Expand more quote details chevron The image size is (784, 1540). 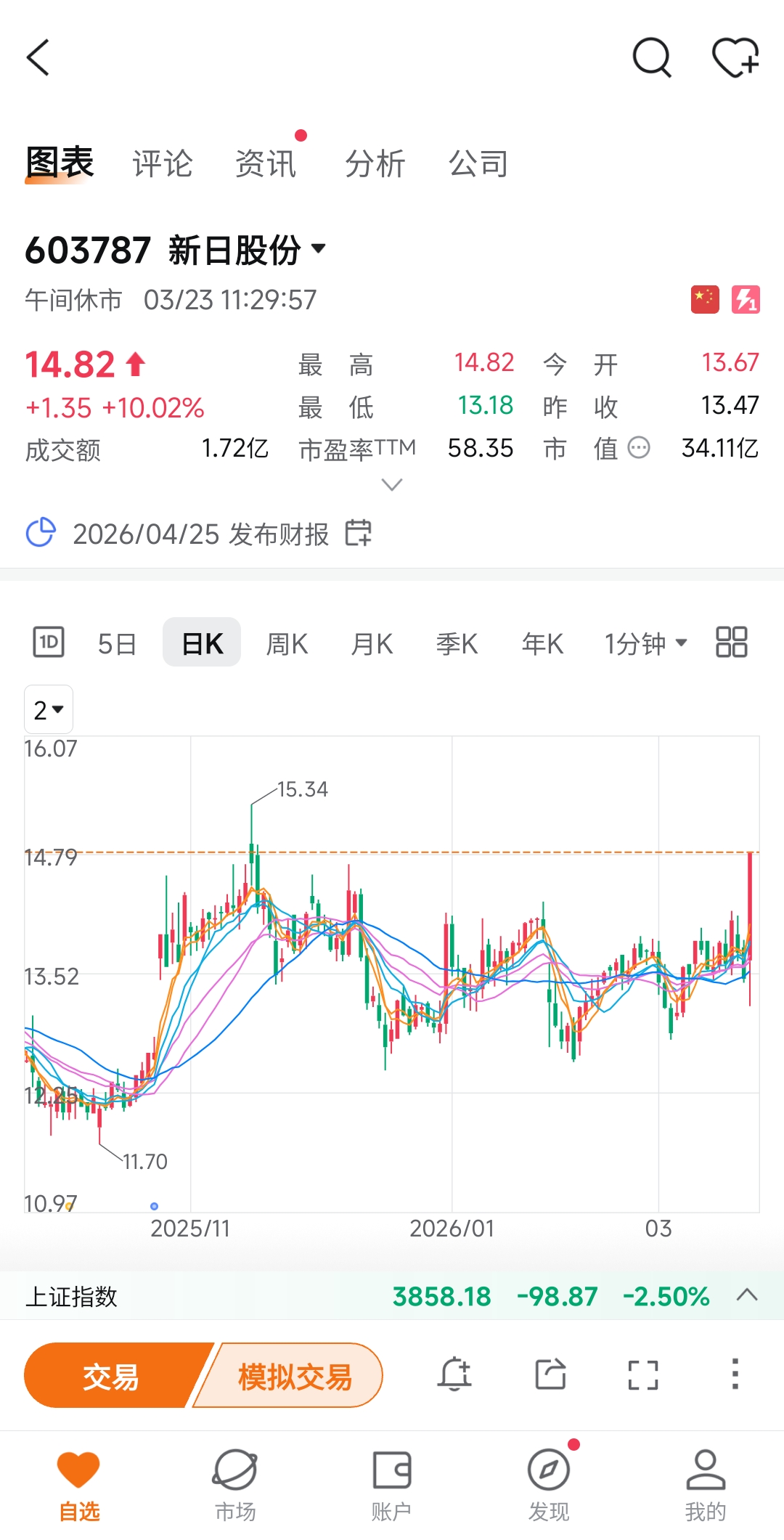click(391, 484)
